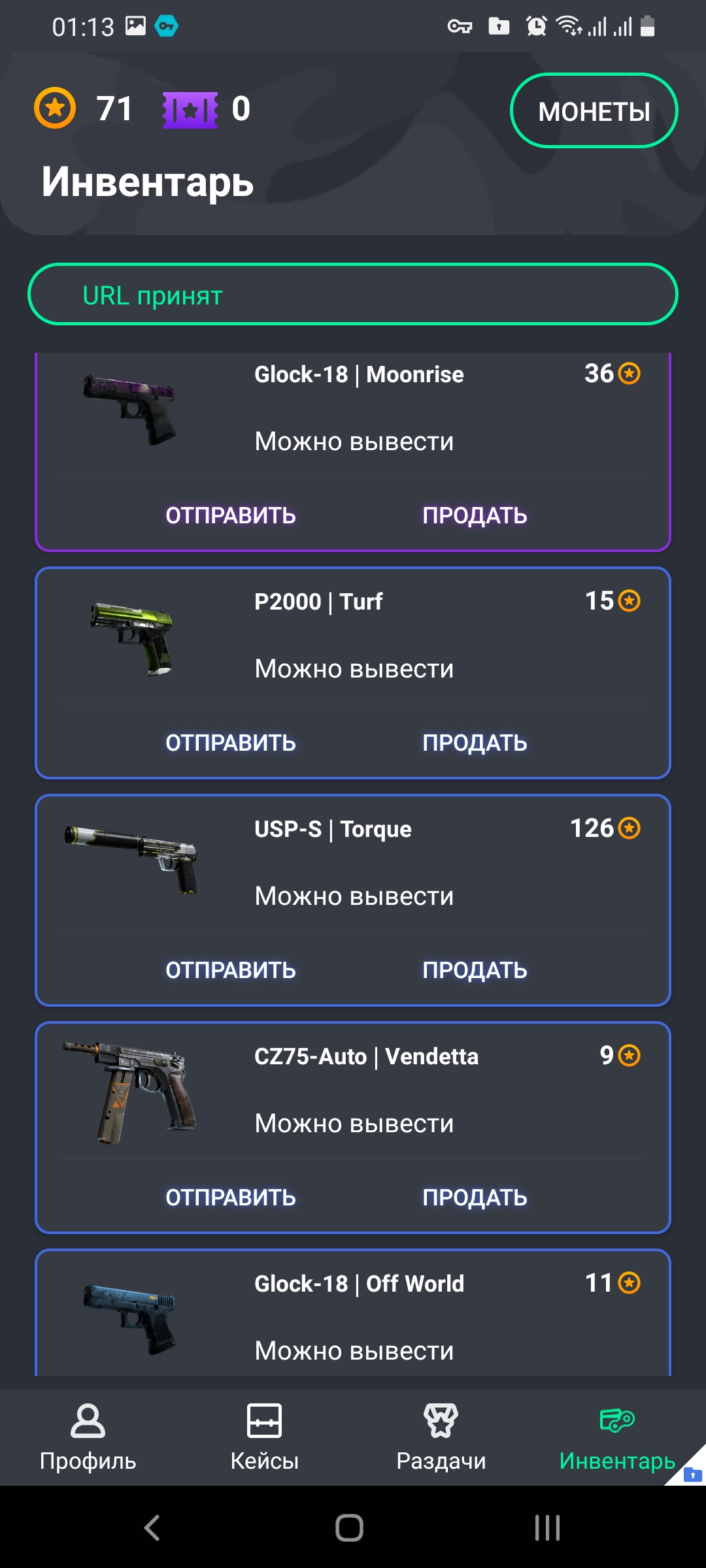The height and width of the screenshot is (1568, 706).
Task: Switch to the Раздачи tab
Action: [441, 1437]
